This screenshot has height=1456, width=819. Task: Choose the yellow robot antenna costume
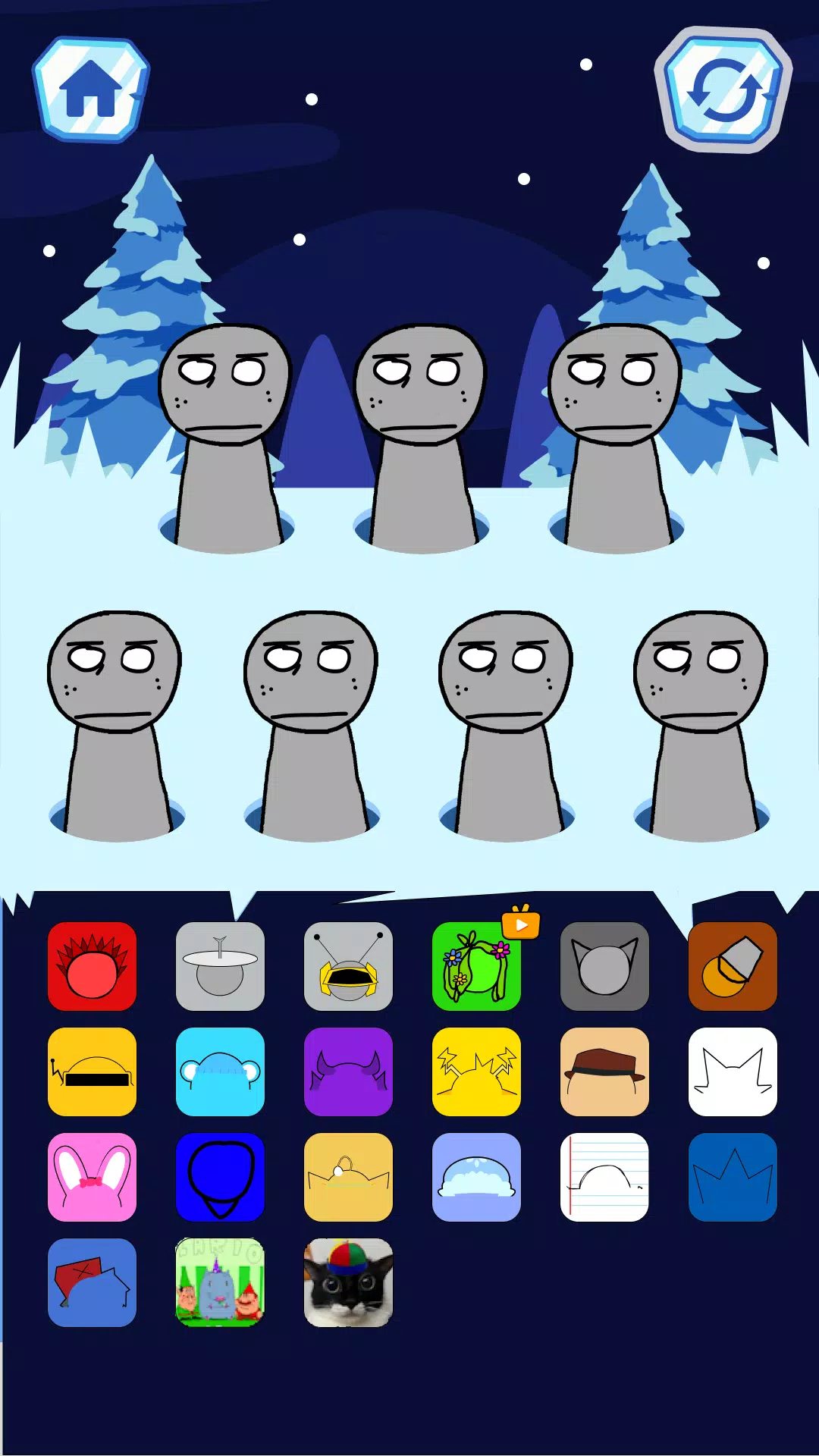pos(348,966)
